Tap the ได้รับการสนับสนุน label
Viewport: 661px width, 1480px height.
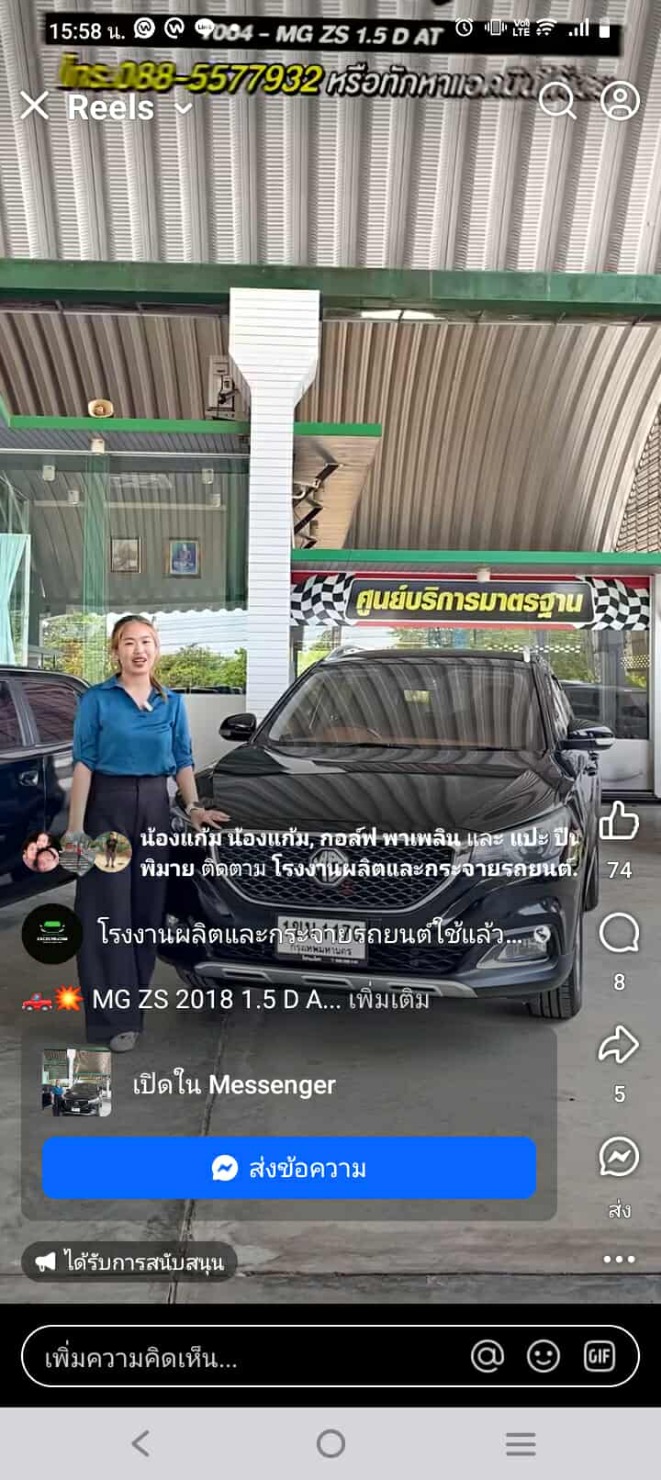click(x=130, y=1263)
